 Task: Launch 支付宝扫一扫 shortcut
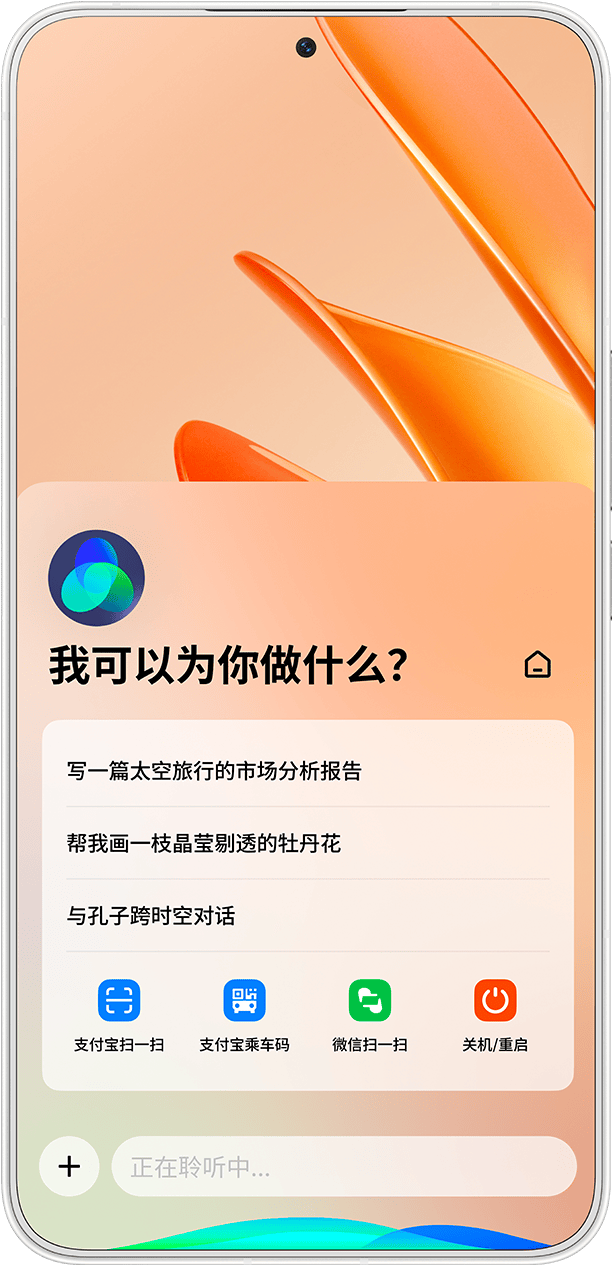[119, 1015]
